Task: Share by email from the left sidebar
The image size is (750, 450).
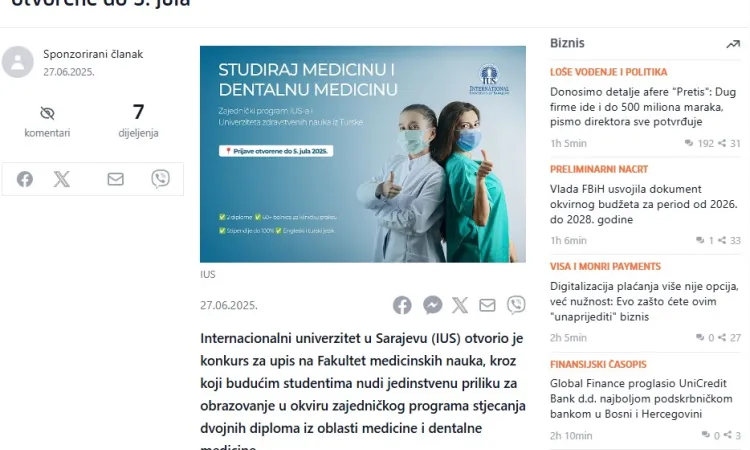Action: pyautogui.click(x=116, y=179)
